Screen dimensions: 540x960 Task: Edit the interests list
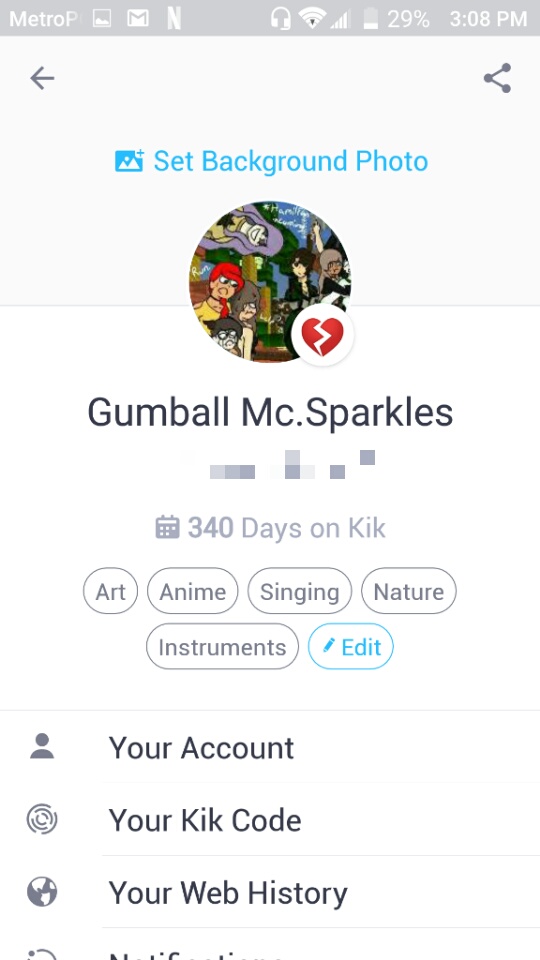[x=351, y=647]
